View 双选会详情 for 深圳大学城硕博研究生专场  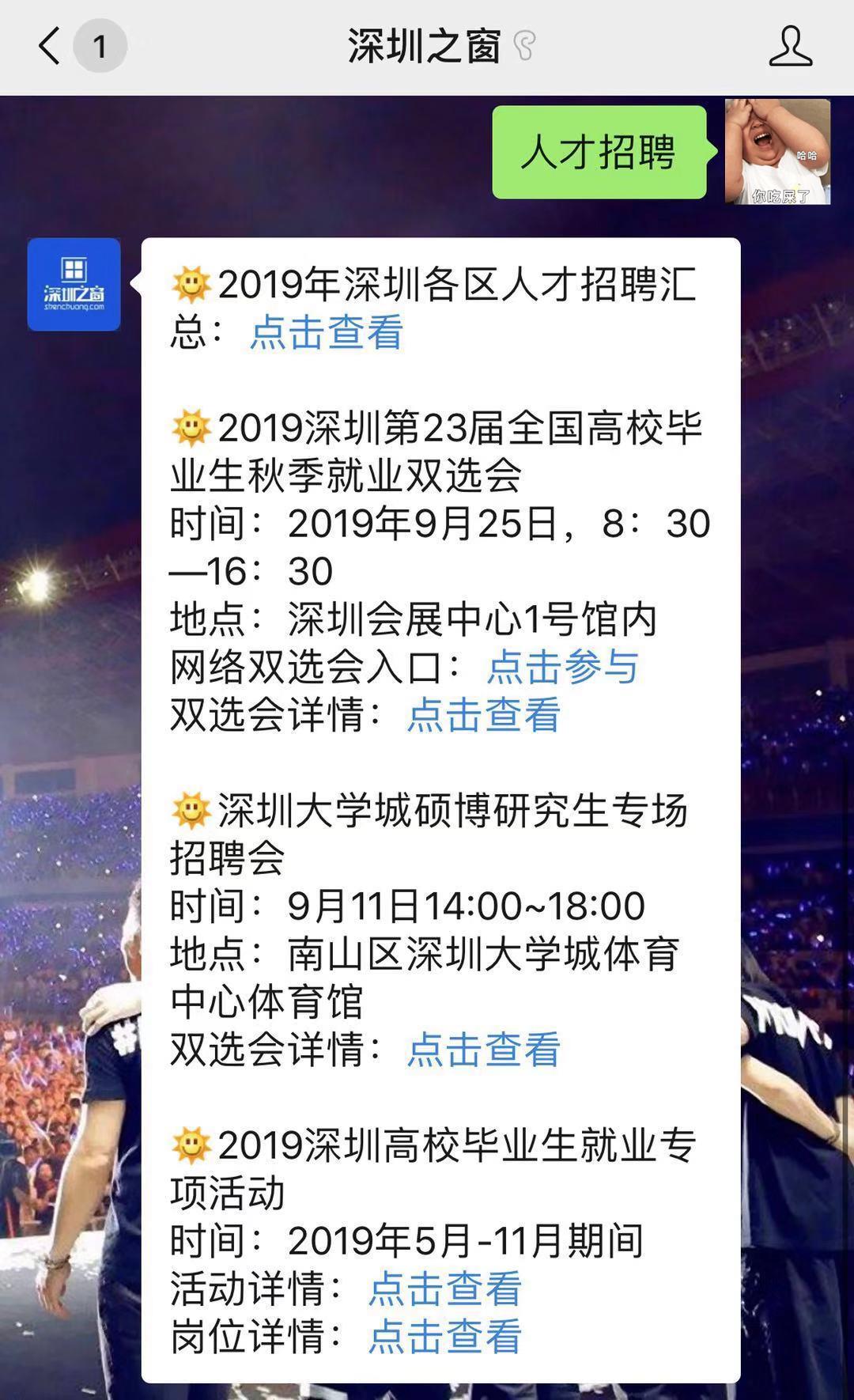(483, 1050)
